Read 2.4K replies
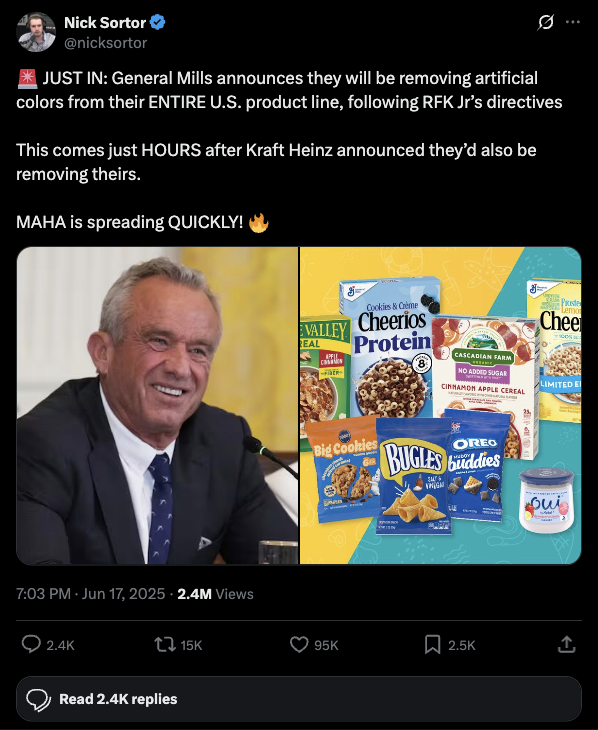This screenshot has height=730, width=598. point(299,699)
